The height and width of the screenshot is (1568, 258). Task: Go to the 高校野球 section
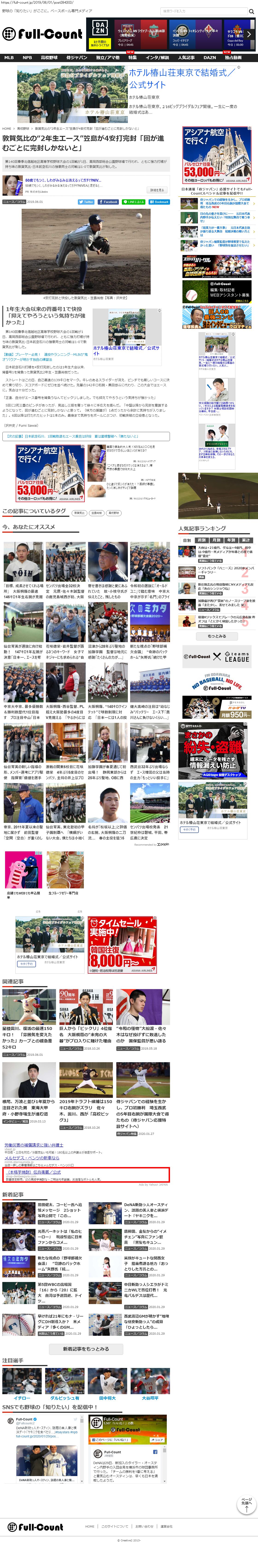pos(49,58)
